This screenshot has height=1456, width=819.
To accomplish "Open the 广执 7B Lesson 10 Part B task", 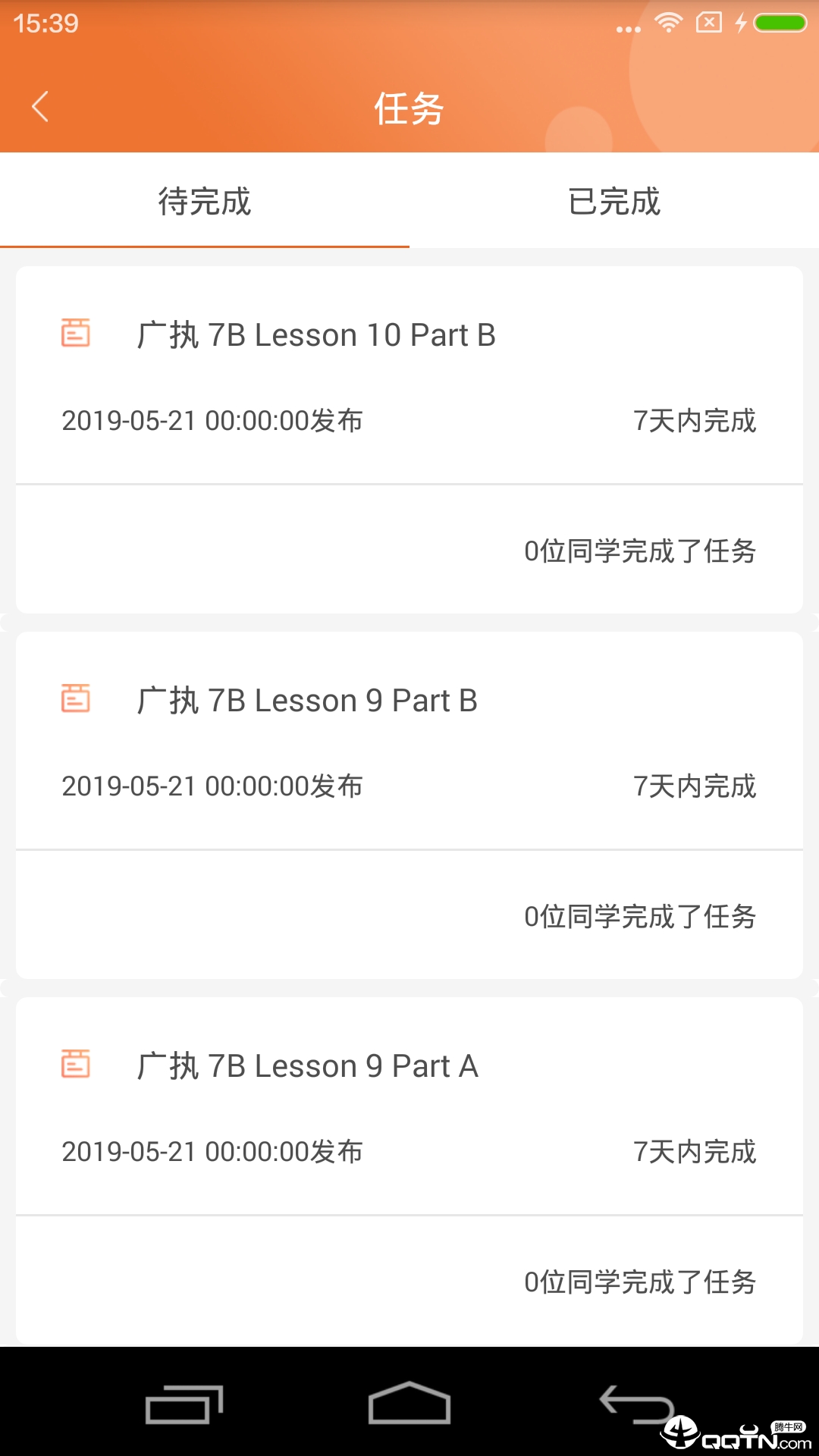I will [317, 334].
